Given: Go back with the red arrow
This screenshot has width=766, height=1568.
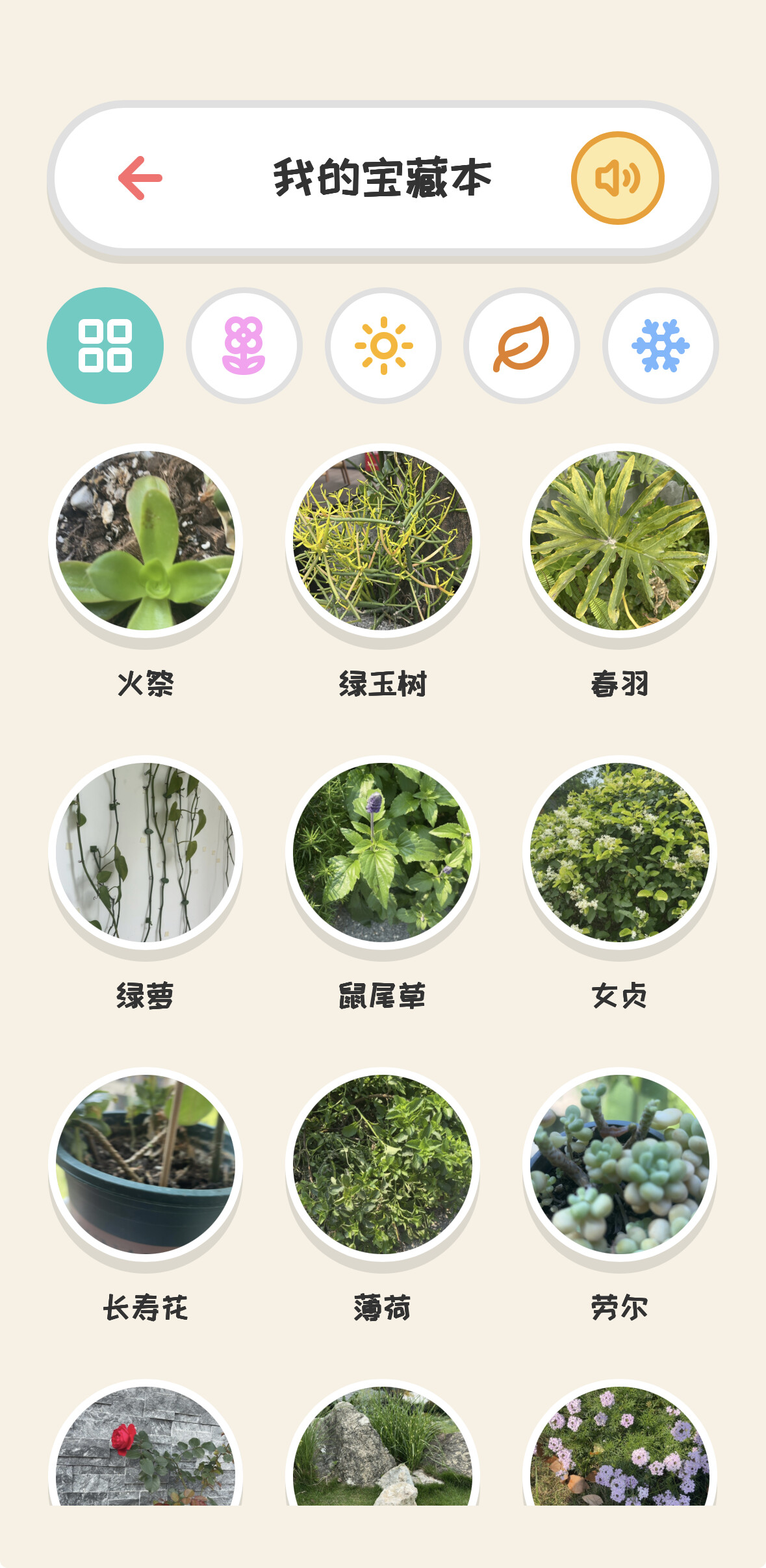Looking at the screenshot, I should pyautogui.click(x=140, y=178).
